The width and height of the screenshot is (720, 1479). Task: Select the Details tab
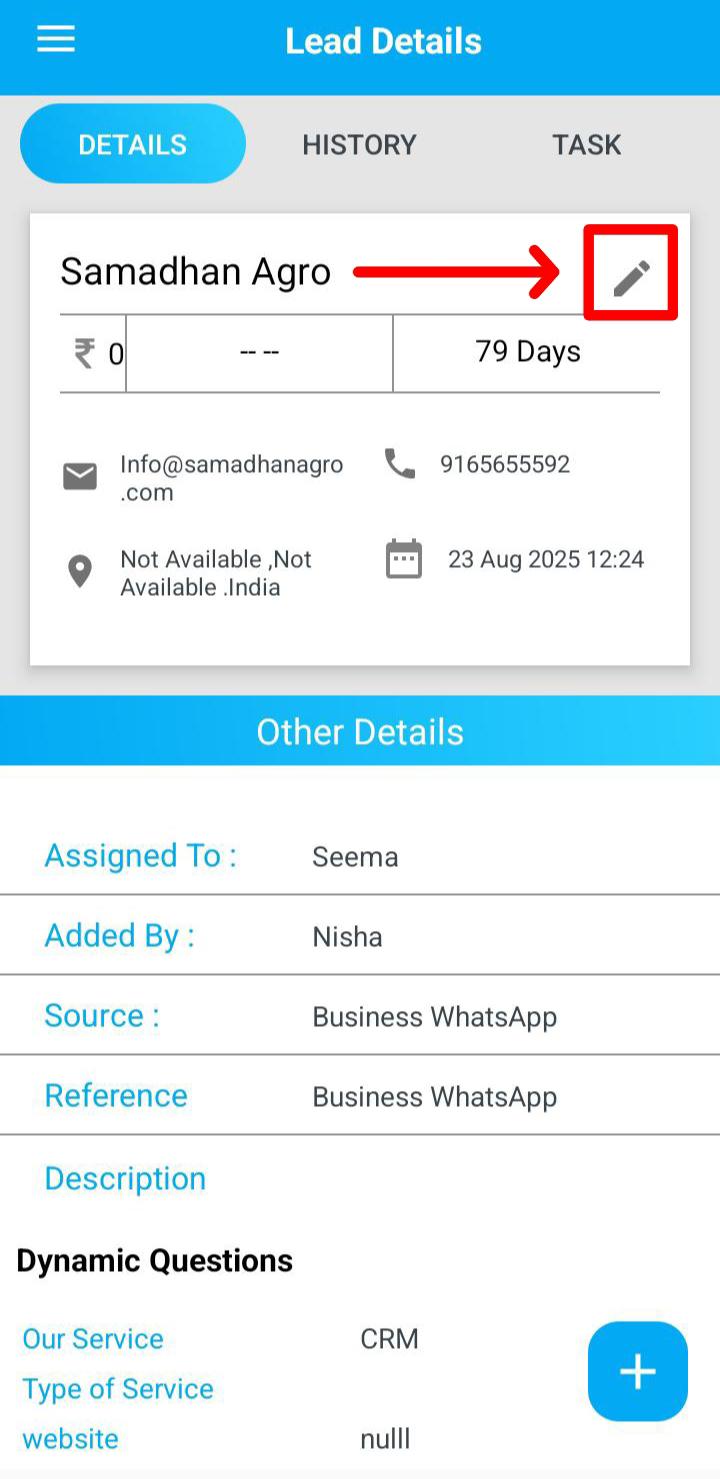tap(133, 145)
